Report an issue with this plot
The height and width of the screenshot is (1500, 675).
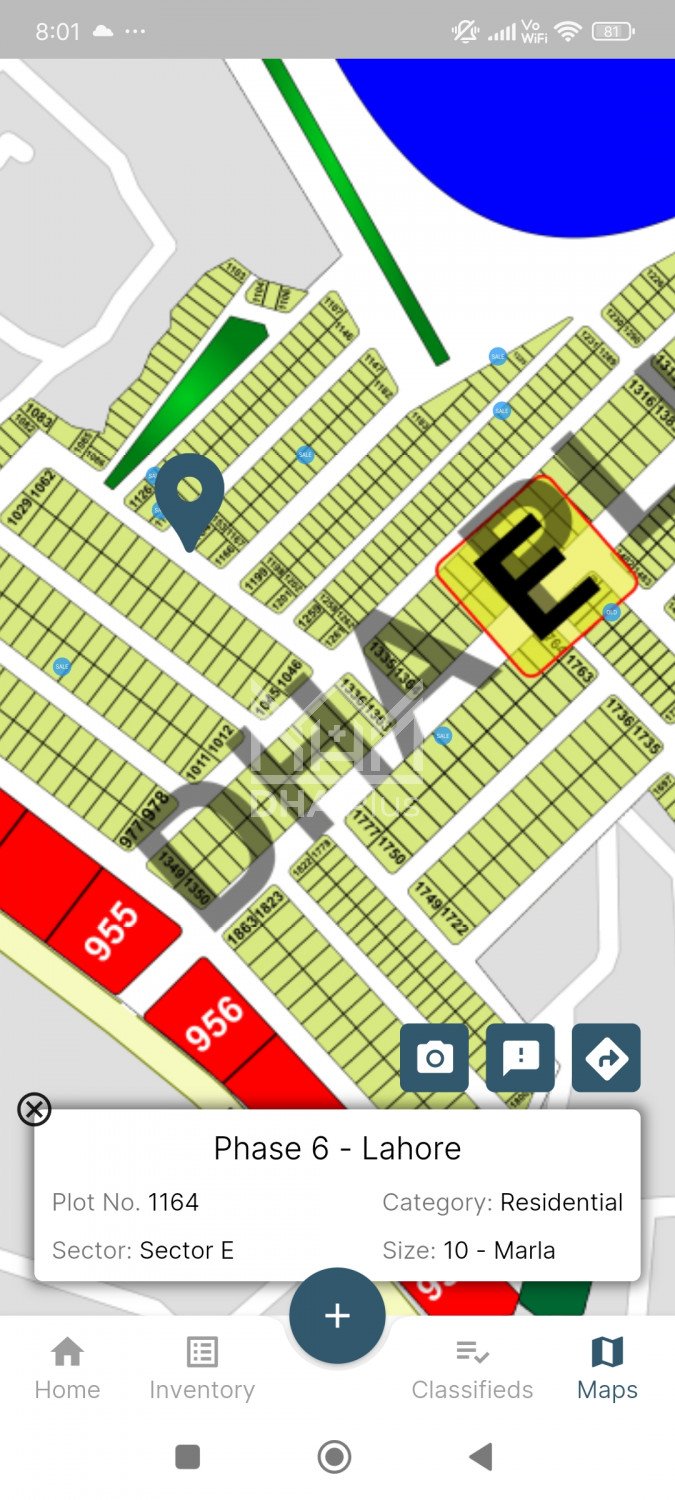(520, 1057)
